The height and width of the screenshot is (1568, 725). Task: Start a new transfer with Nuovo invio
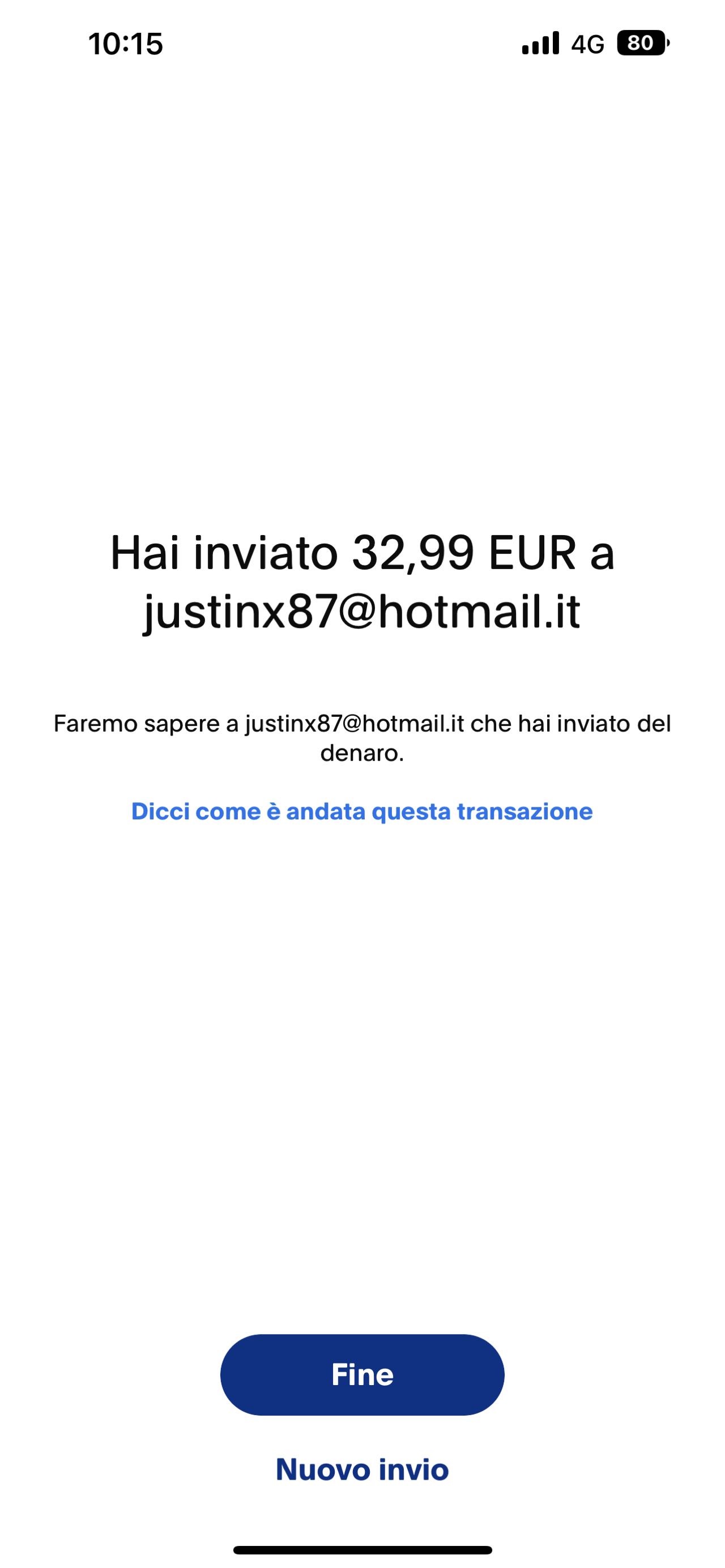coord(362,1469)
